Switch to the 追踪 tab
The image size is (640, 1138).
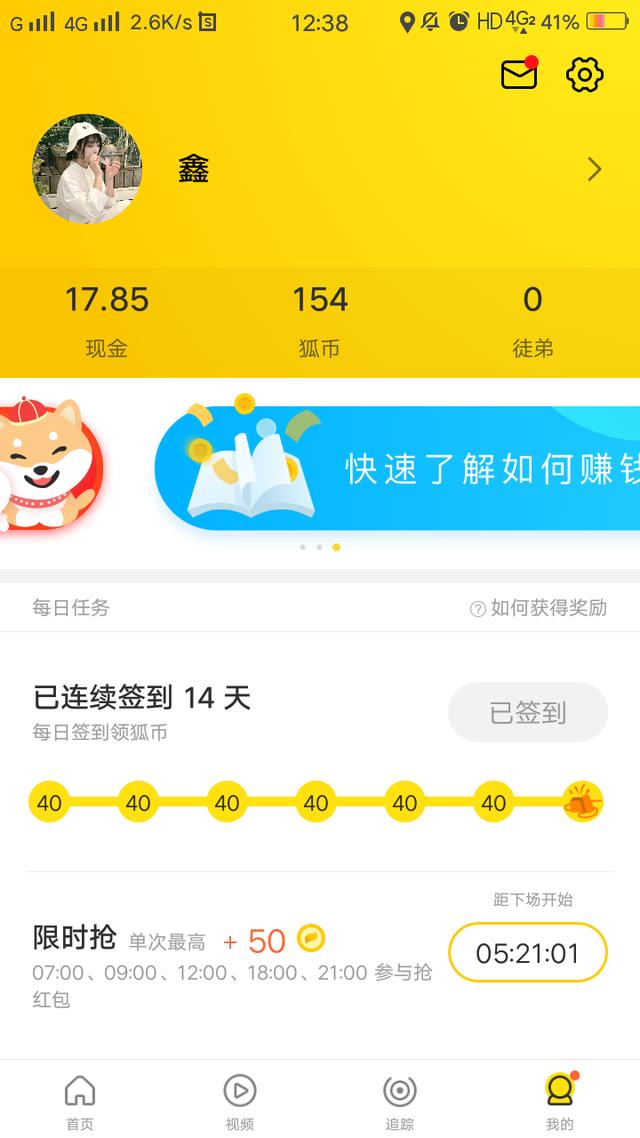pyautogui.click(x=400, y=1100)
